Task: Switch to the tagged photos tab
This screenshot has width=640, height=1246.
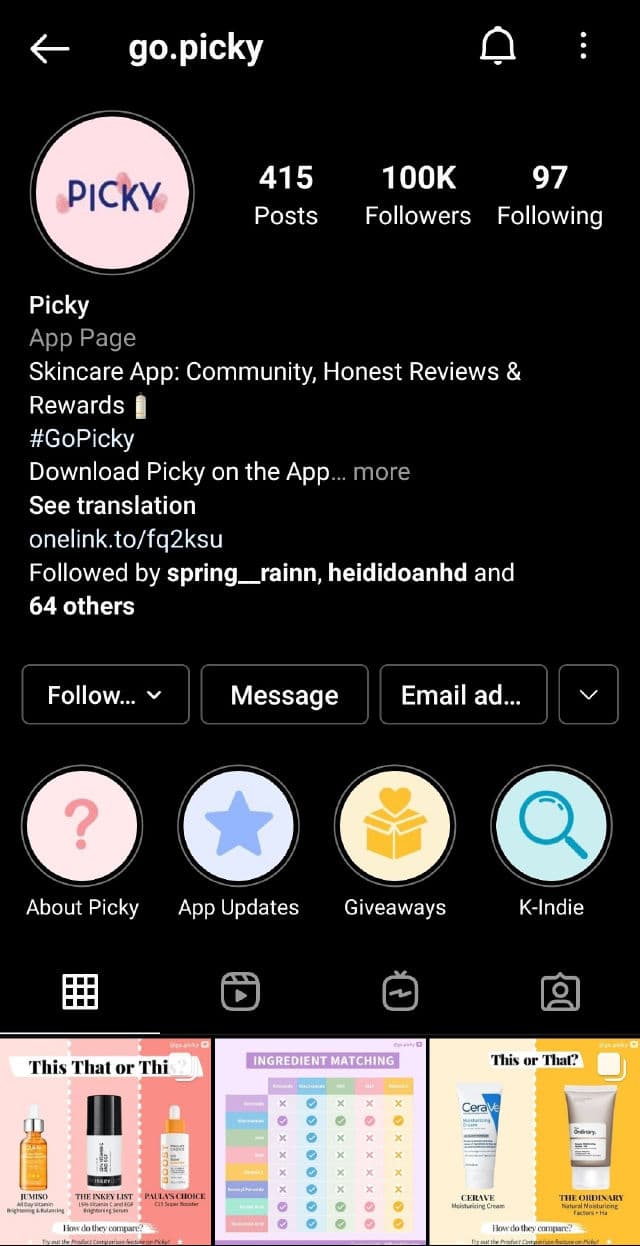Action: [x=560, y=992]
